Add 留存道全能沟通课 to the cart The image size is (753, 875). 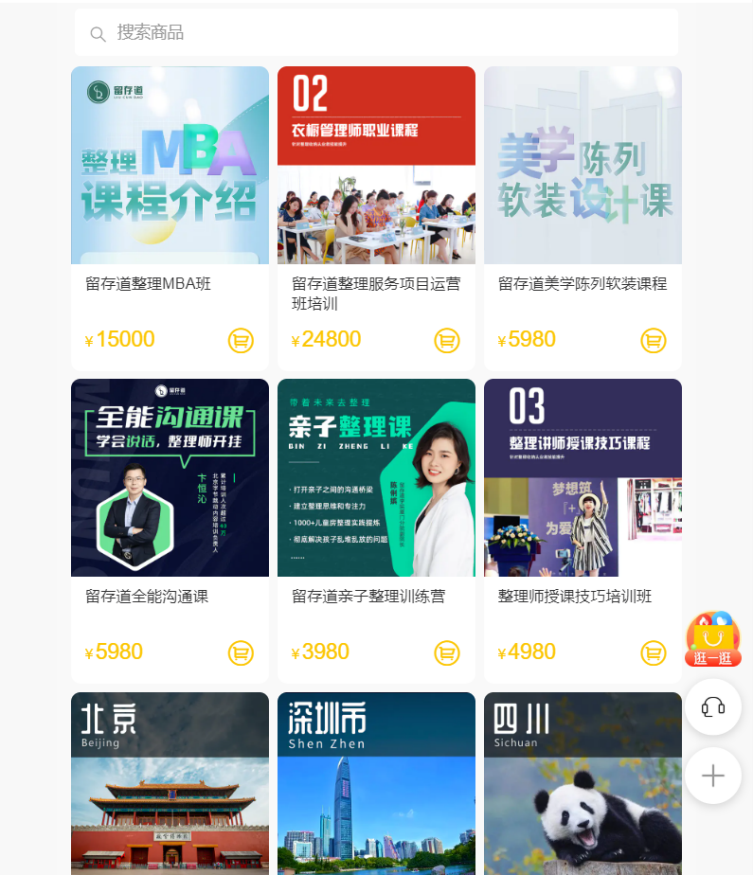(240, 653)
